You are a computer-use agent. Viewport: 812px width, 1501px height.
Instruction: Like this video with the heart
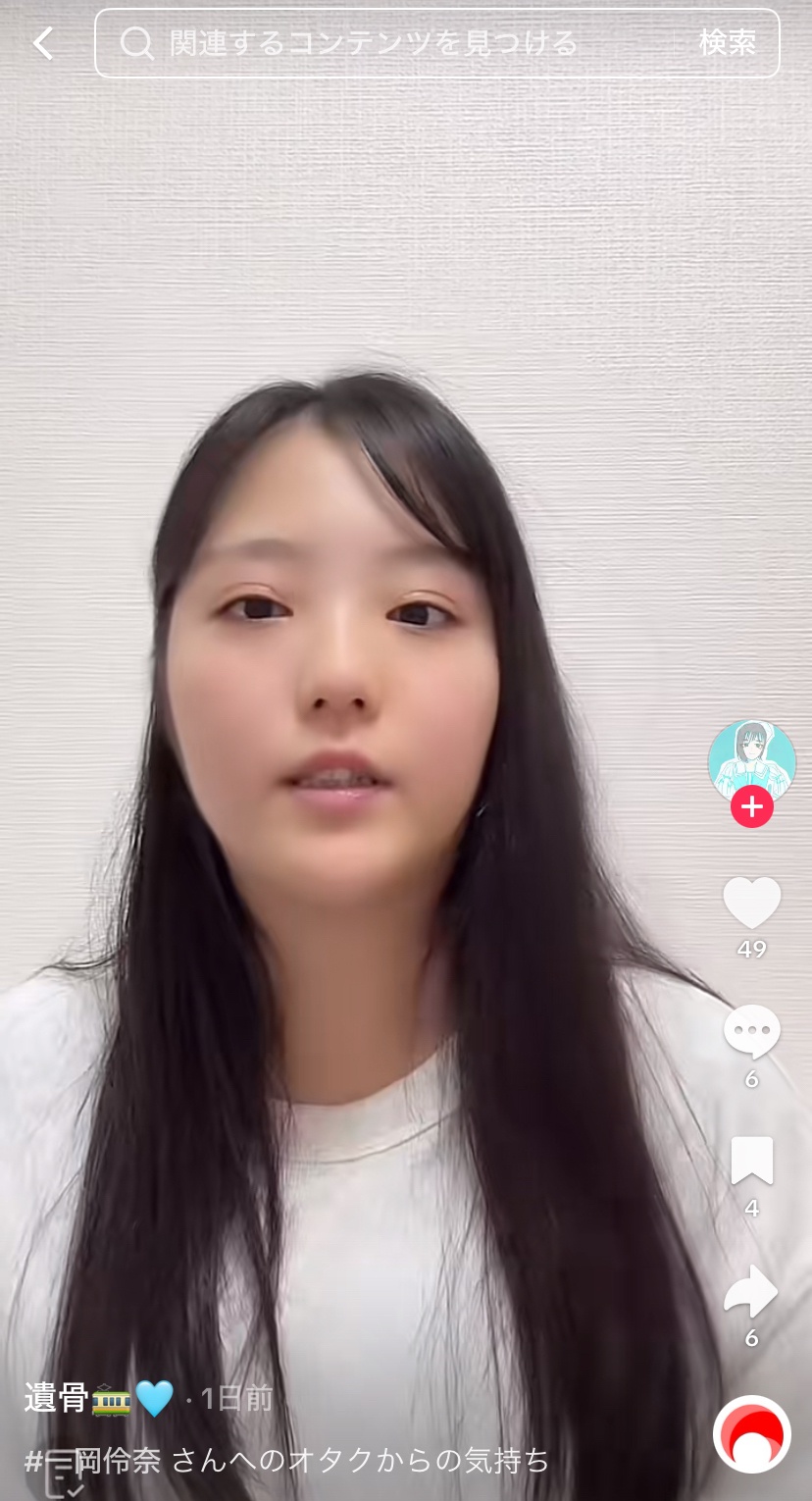(x=751, y=903)
